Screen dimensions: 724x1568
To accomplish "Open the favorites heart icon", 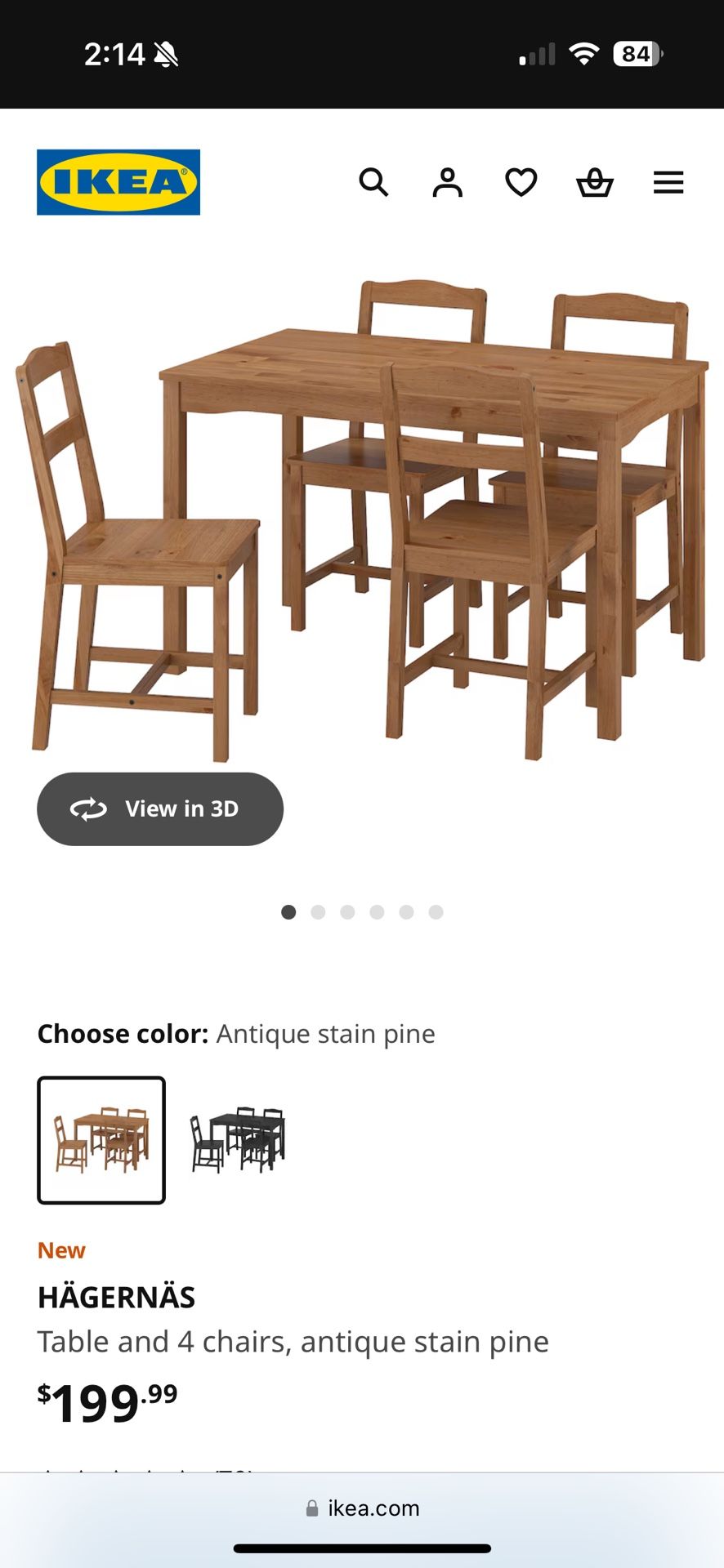I will tap(521, 182).
